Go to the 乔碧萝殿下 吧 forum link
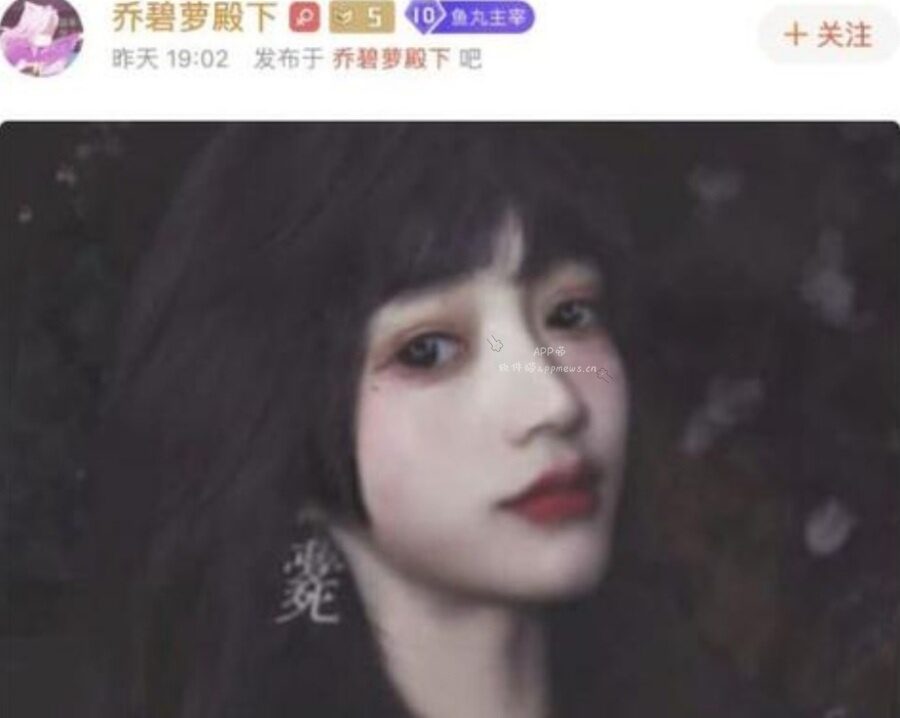 [x=392, y=59]
